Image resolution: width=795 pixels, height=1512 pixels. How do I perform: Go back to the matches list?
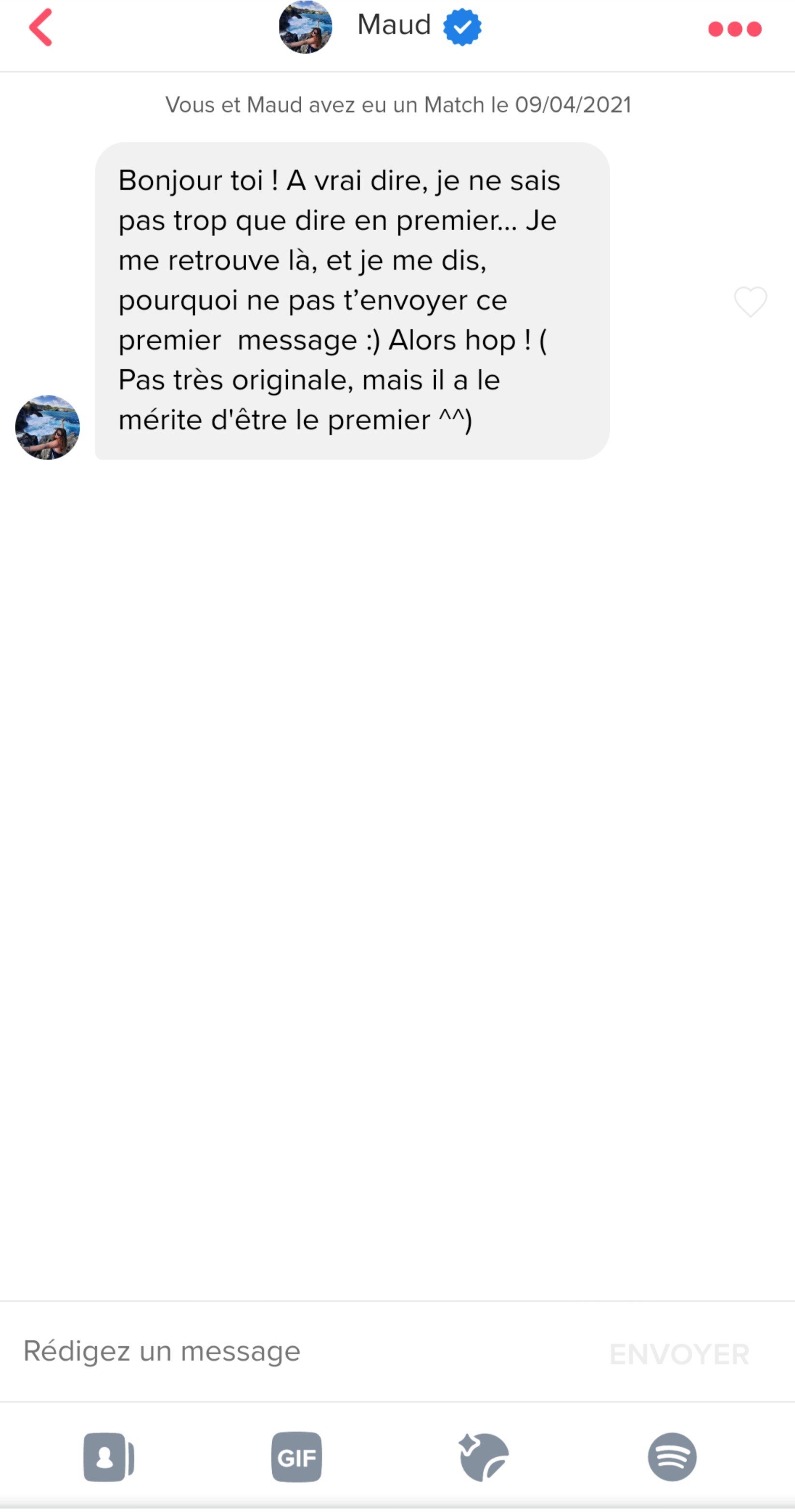pos(41,28)
